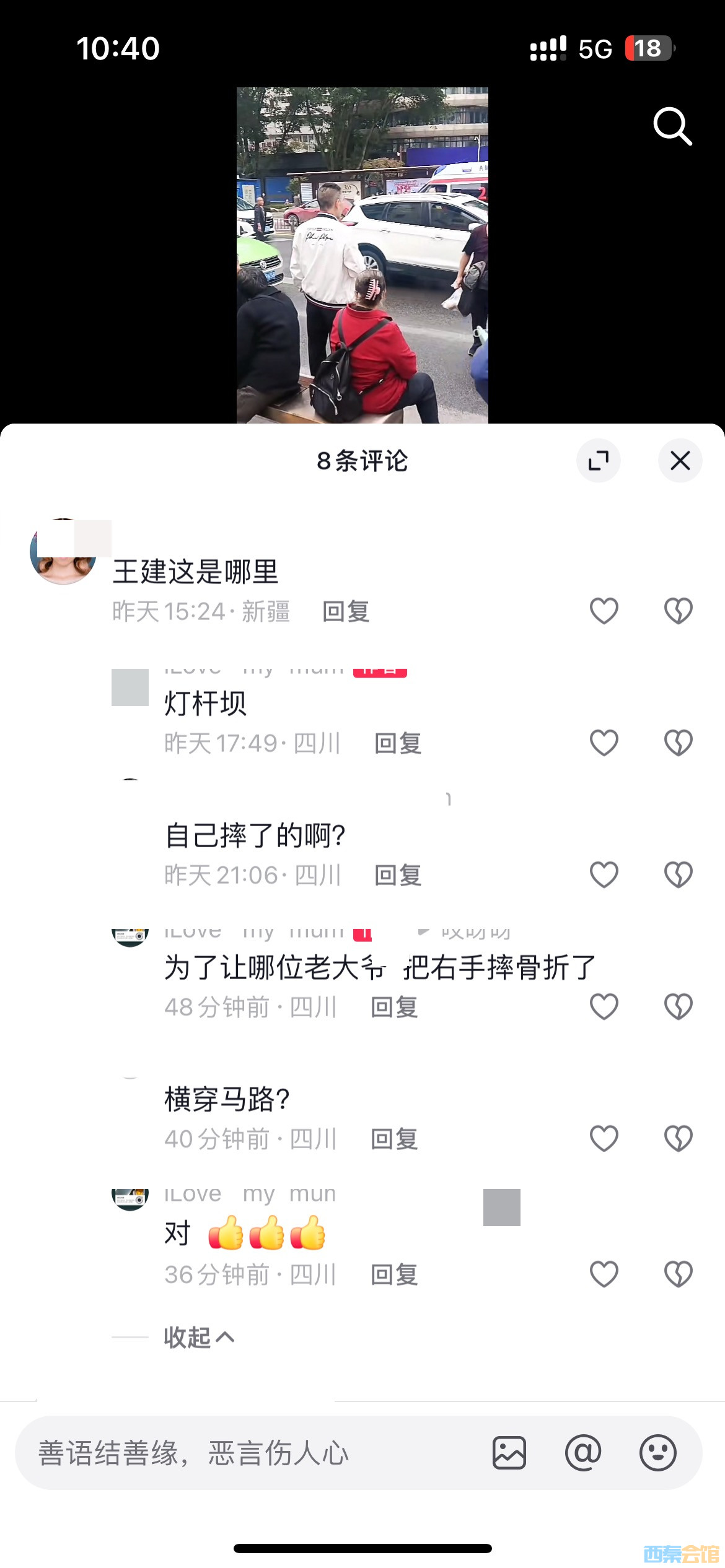Mention someone with the @ icon
The image size is (725, 1568).
(583, 1453)
